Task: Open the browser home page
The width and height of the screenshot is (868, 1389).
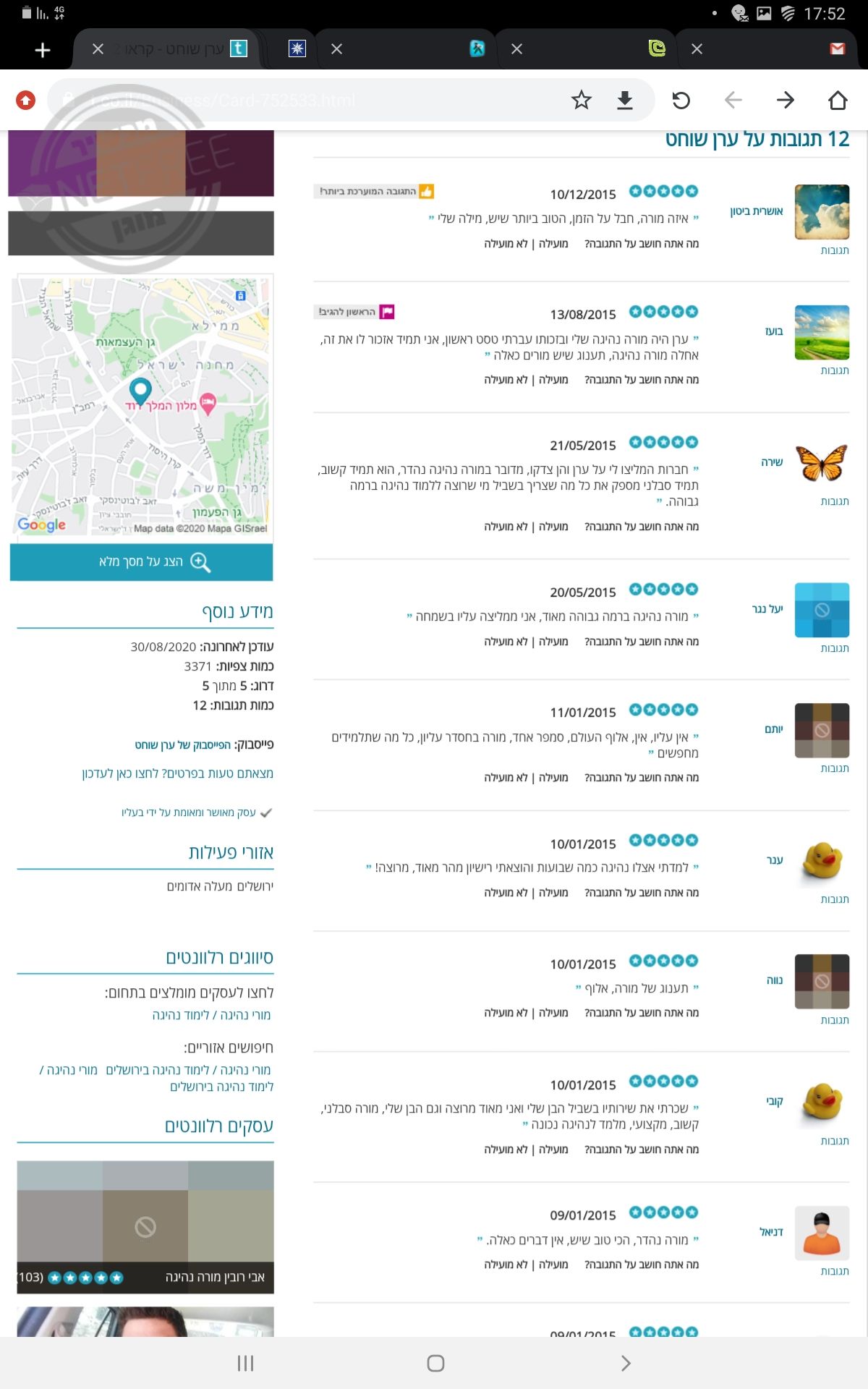Action: (838, 100)
